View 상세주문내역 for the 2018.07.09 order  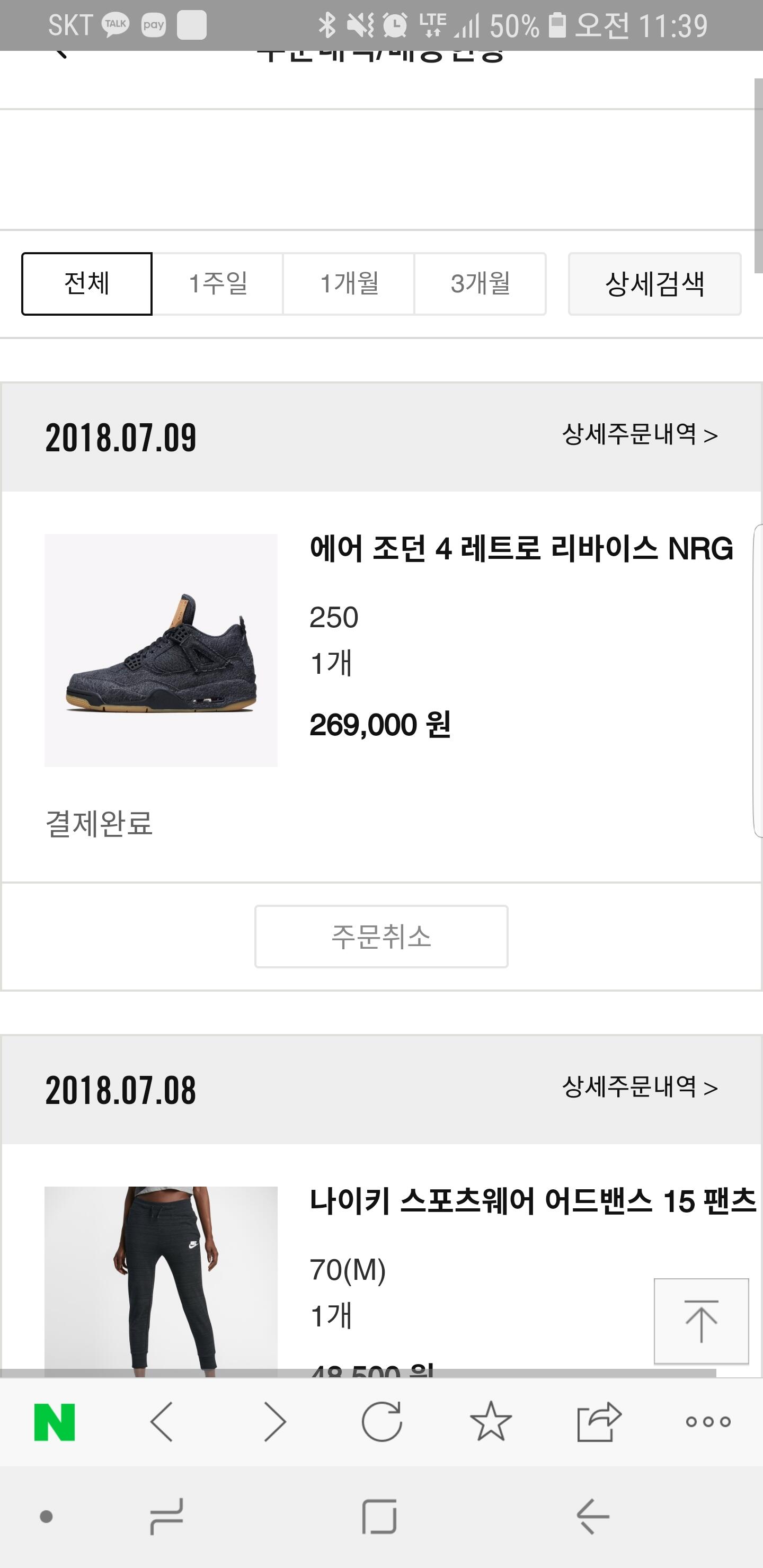[640, 435]
